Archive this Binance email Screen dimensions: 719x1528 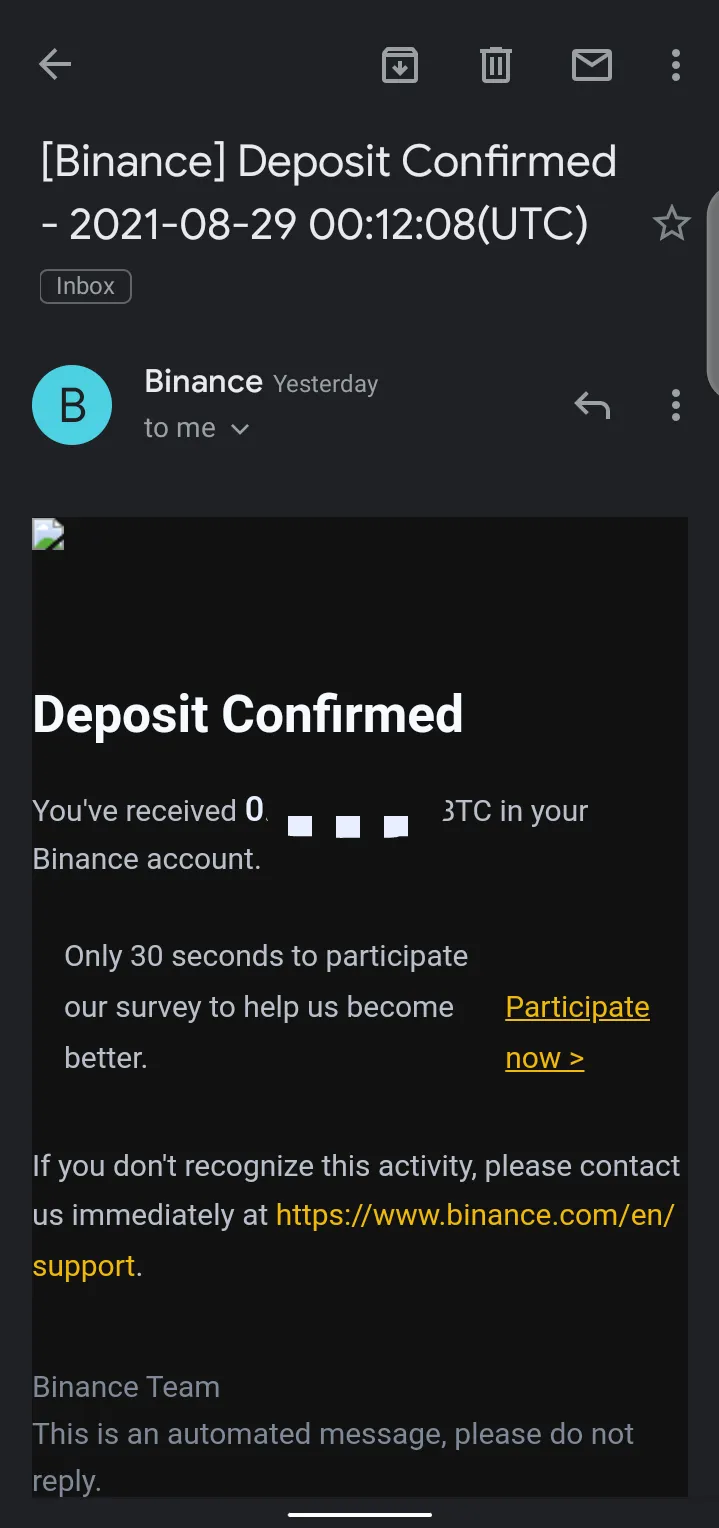coord(399,66)
